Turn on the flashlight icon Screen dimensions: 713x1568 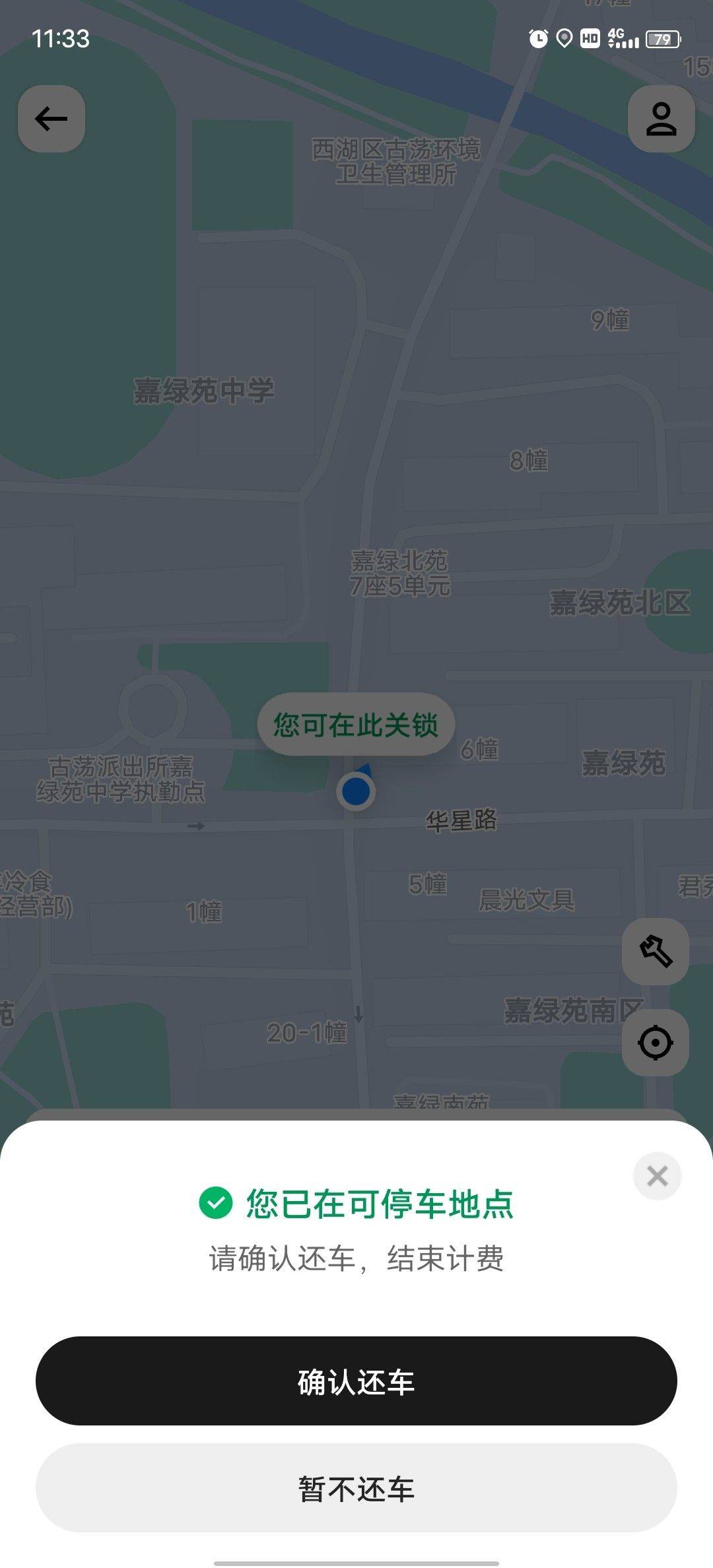click(655, 951)
